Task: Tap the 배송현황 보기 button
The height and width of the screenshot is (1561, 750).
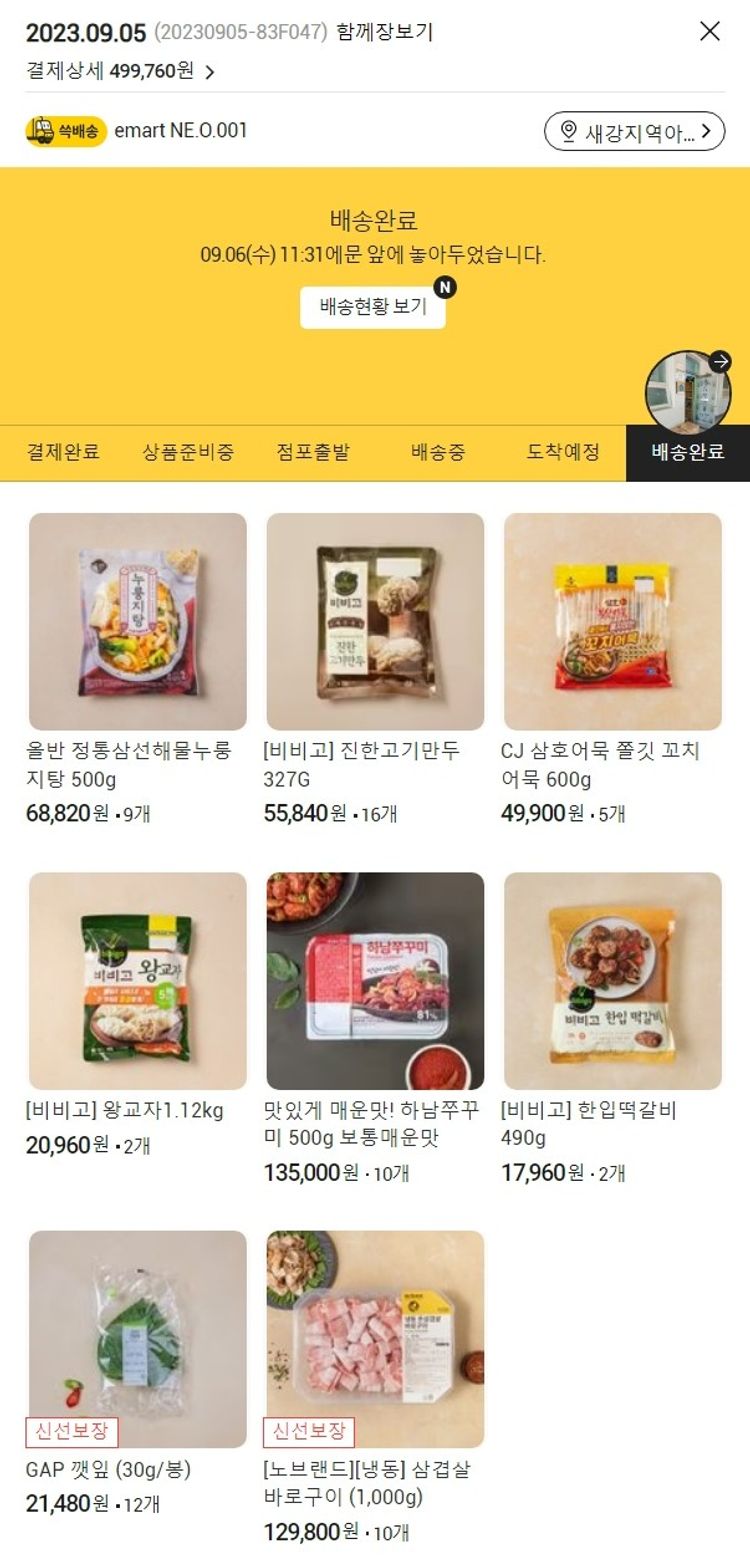Action: click(373, 307)
